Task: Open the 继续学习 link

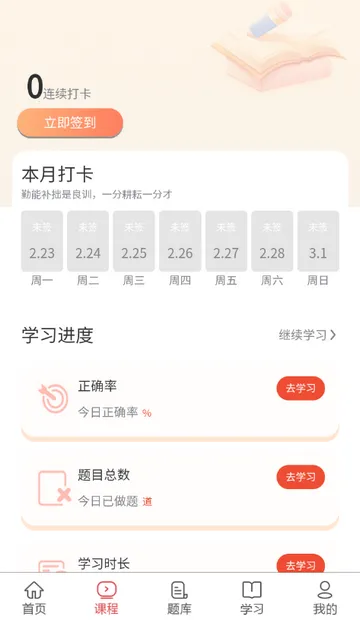Action: (307, 335)
